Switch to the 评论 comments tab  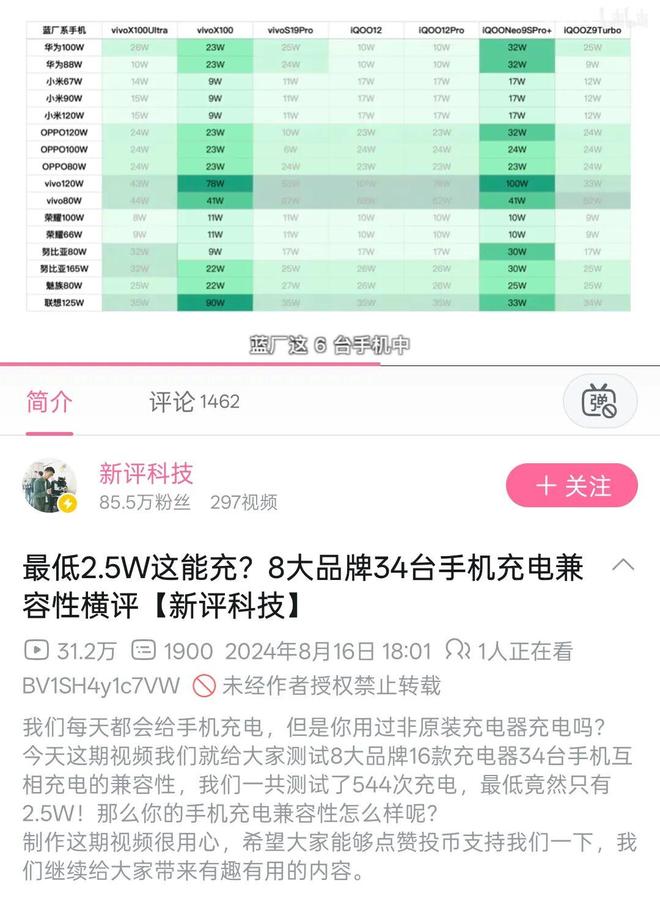(194, 402)
